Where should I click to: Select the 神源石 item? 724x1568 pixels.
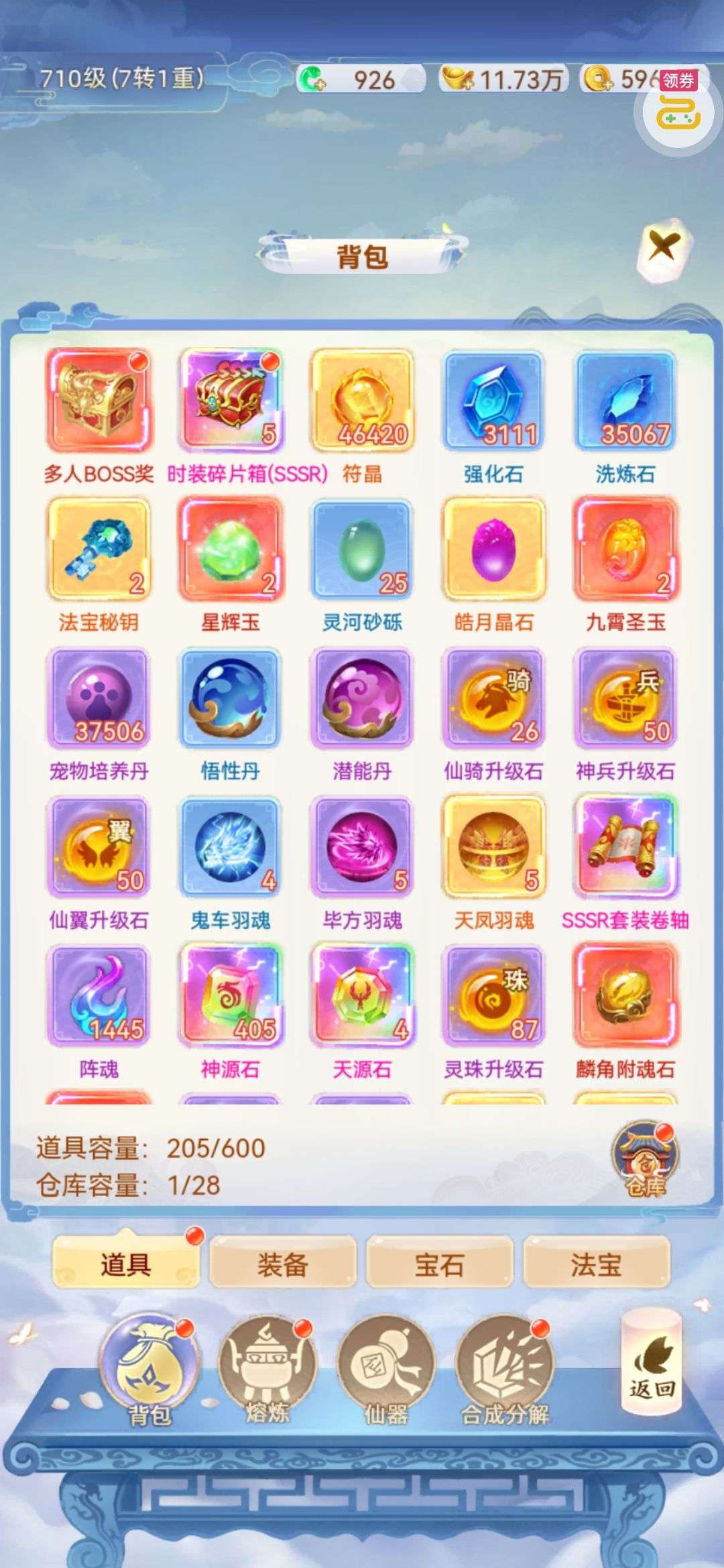pyautogui.click(x=230, y=996)
